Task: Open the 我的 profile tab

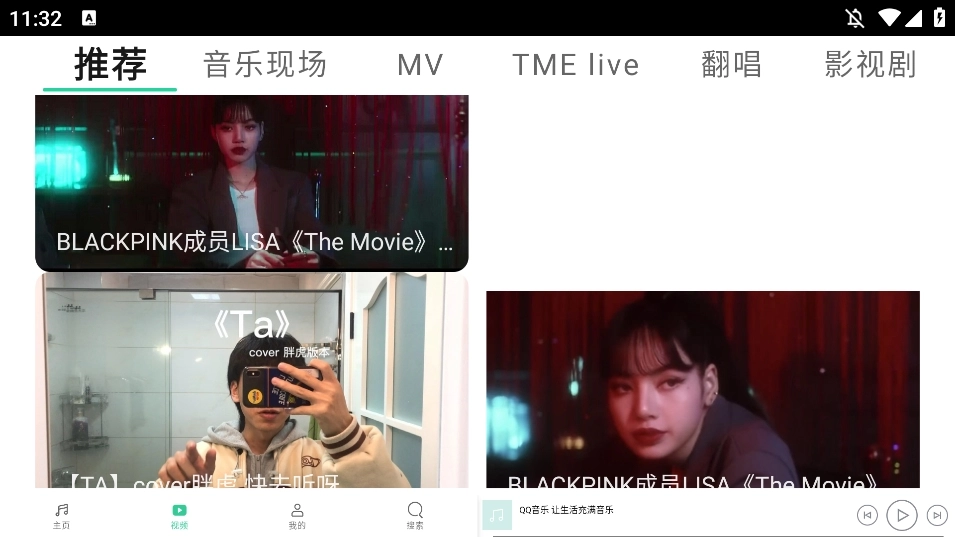Action: pos(297,516)
